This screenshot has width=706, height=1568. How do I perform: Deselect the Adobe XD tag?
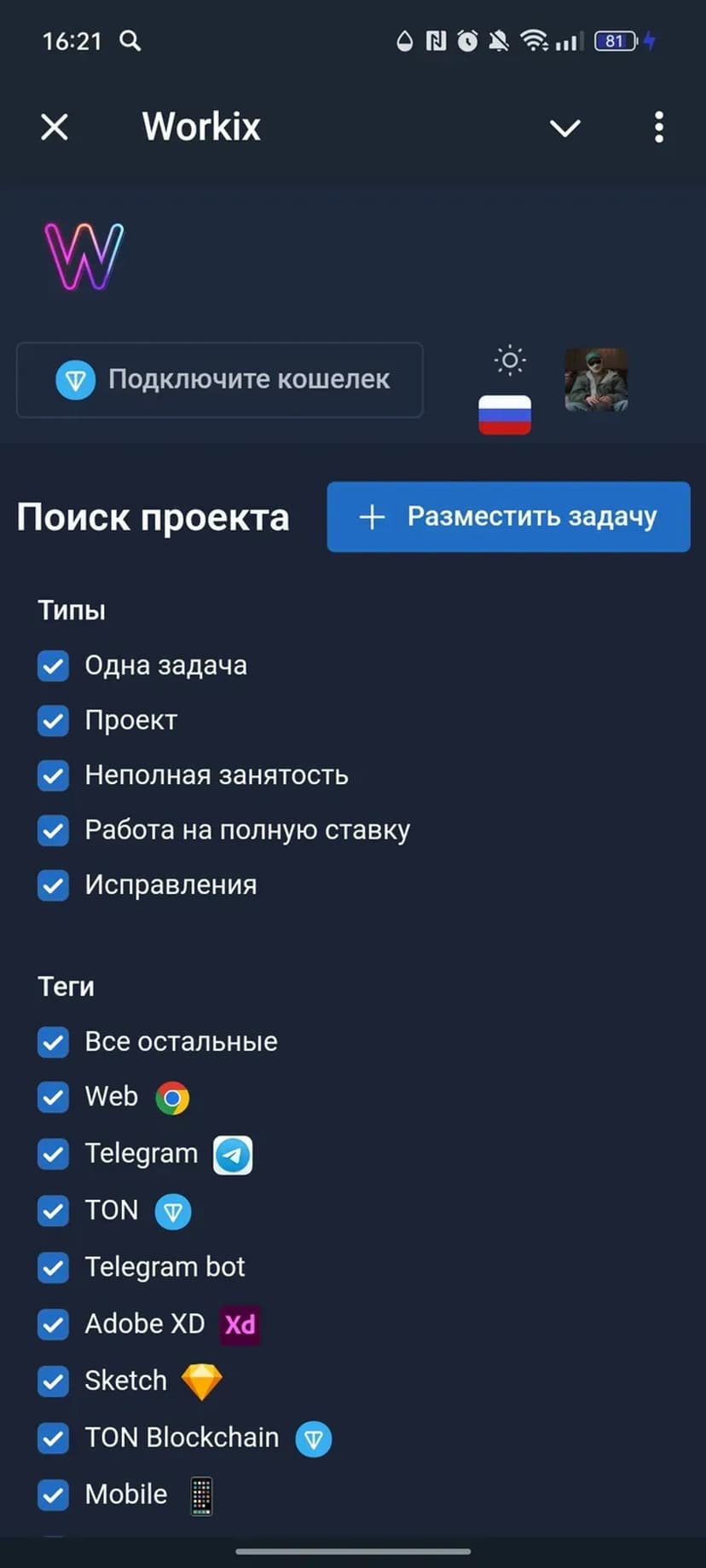[54, 1324]
